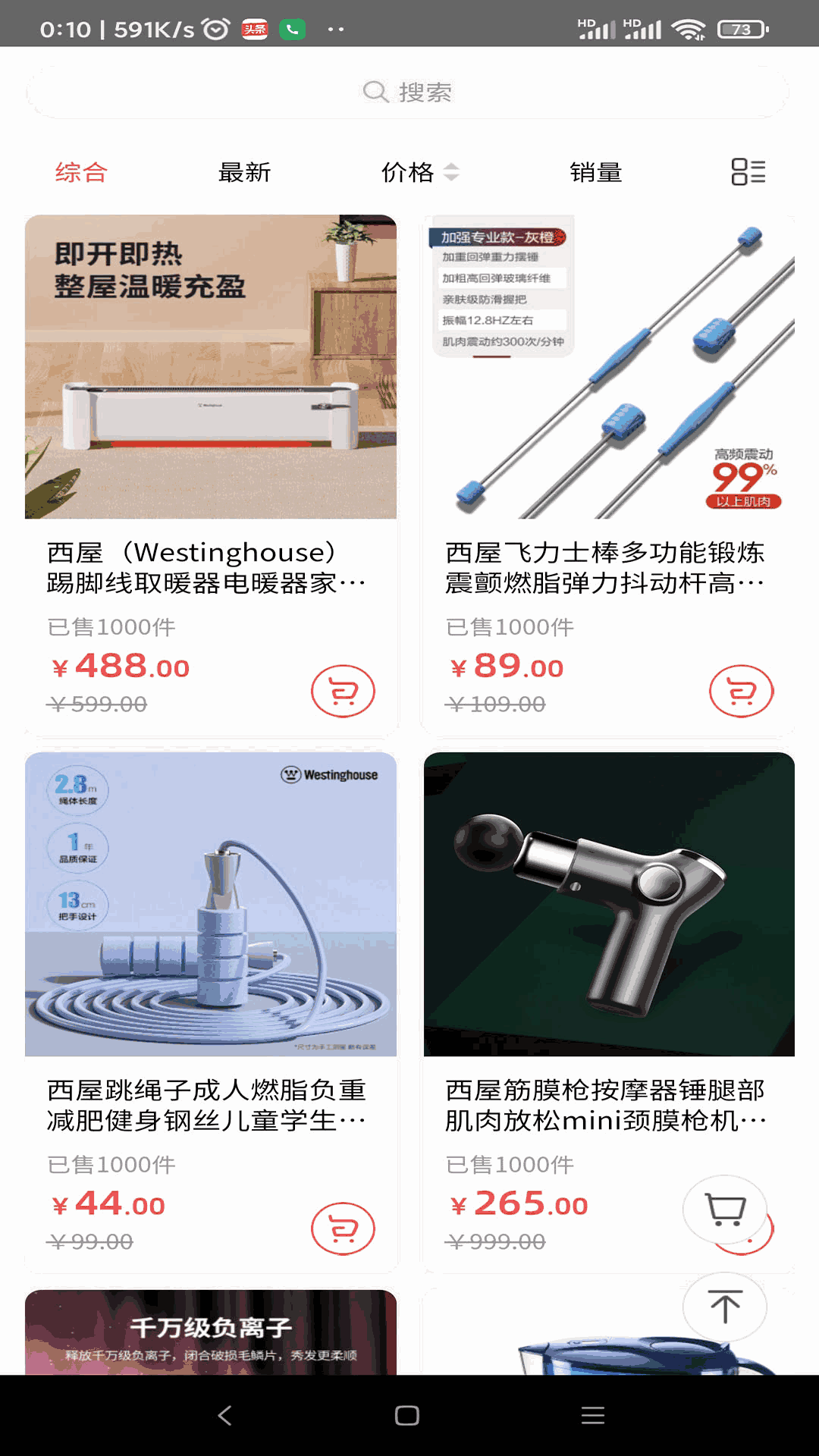This screenshot has width=819, height=1456.
Task: Switch to the 综合 sort tab
Action: coord(80,172)
